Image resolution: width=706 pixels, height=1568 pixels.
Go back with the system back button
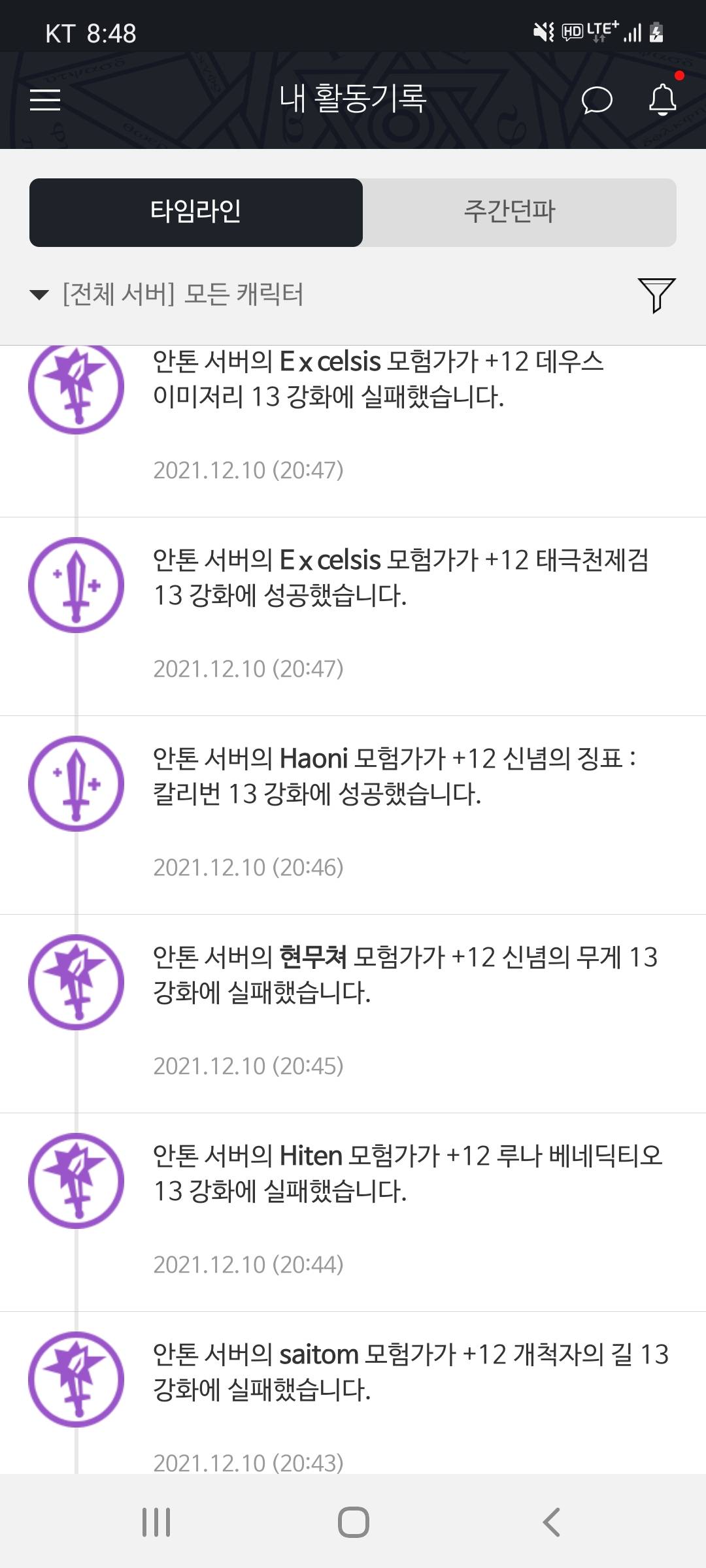551,1522
